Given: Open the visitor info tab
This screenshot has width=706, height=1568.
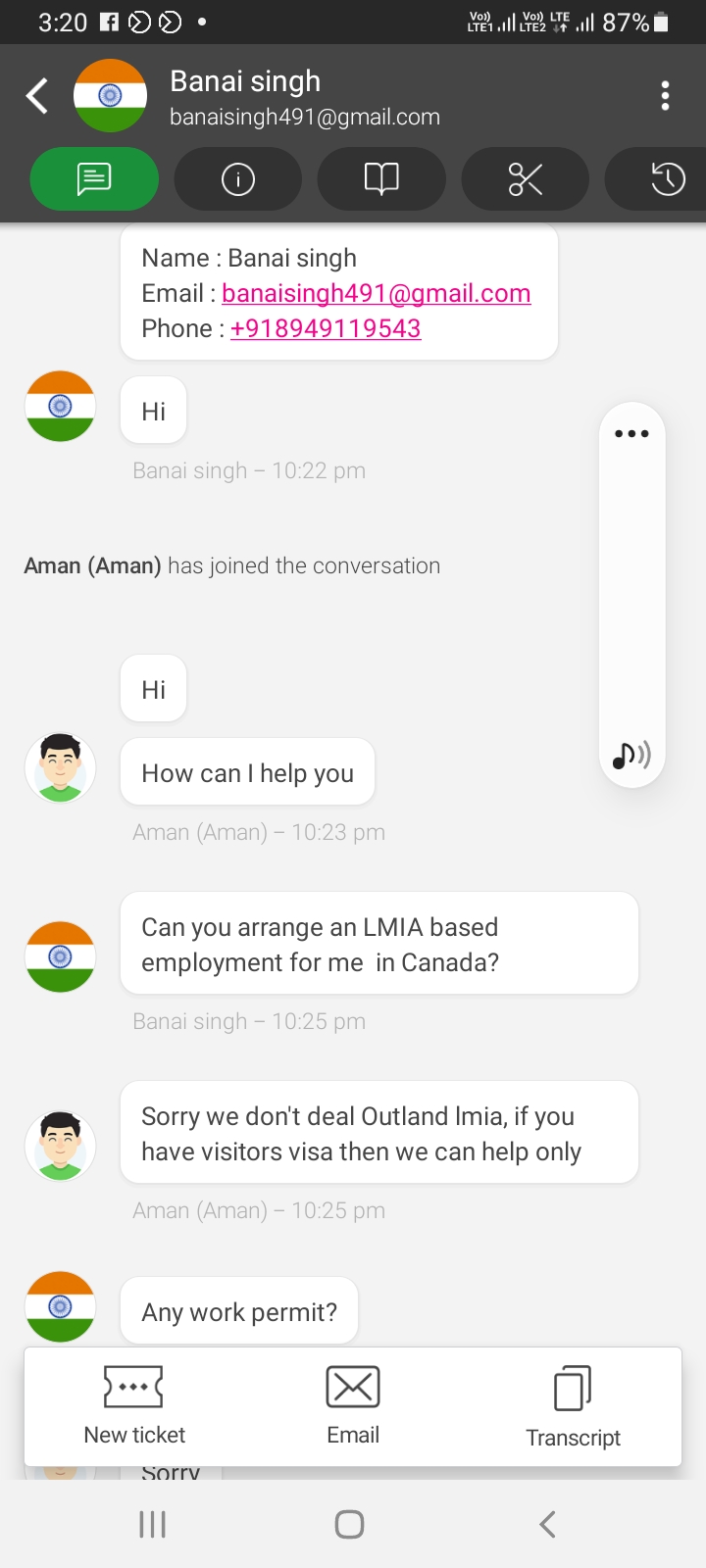Looking at the screenshot, I should click(238, 178).
